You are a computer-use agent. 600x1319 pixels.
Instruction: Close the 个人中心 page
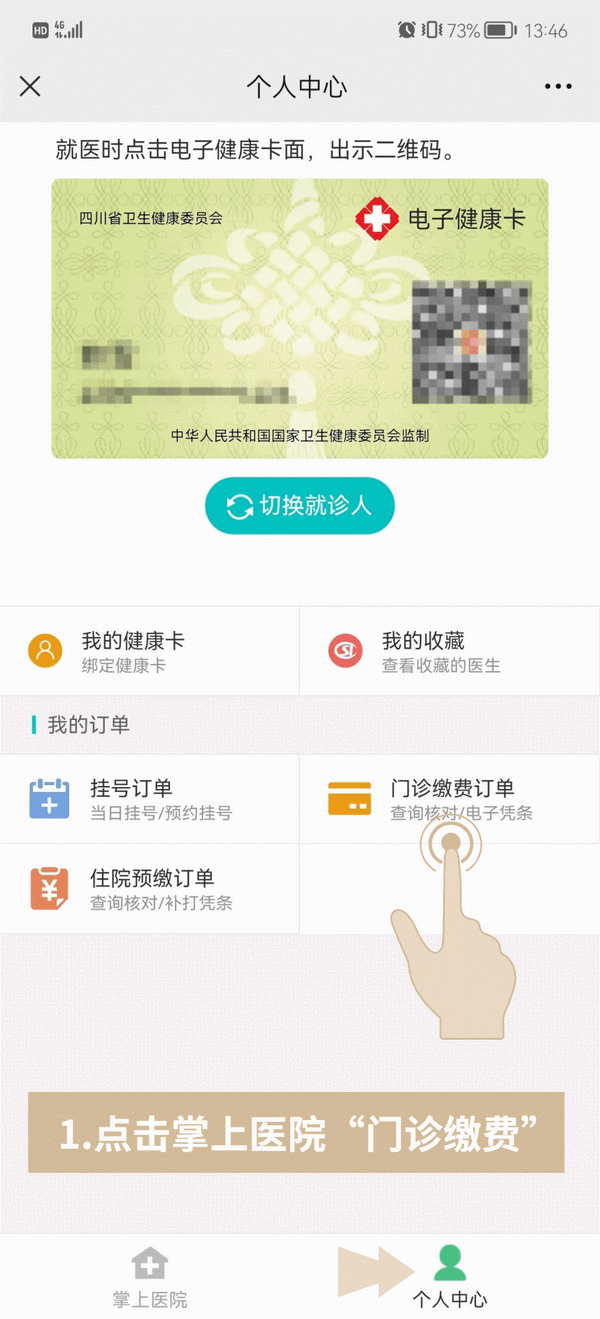30,86
